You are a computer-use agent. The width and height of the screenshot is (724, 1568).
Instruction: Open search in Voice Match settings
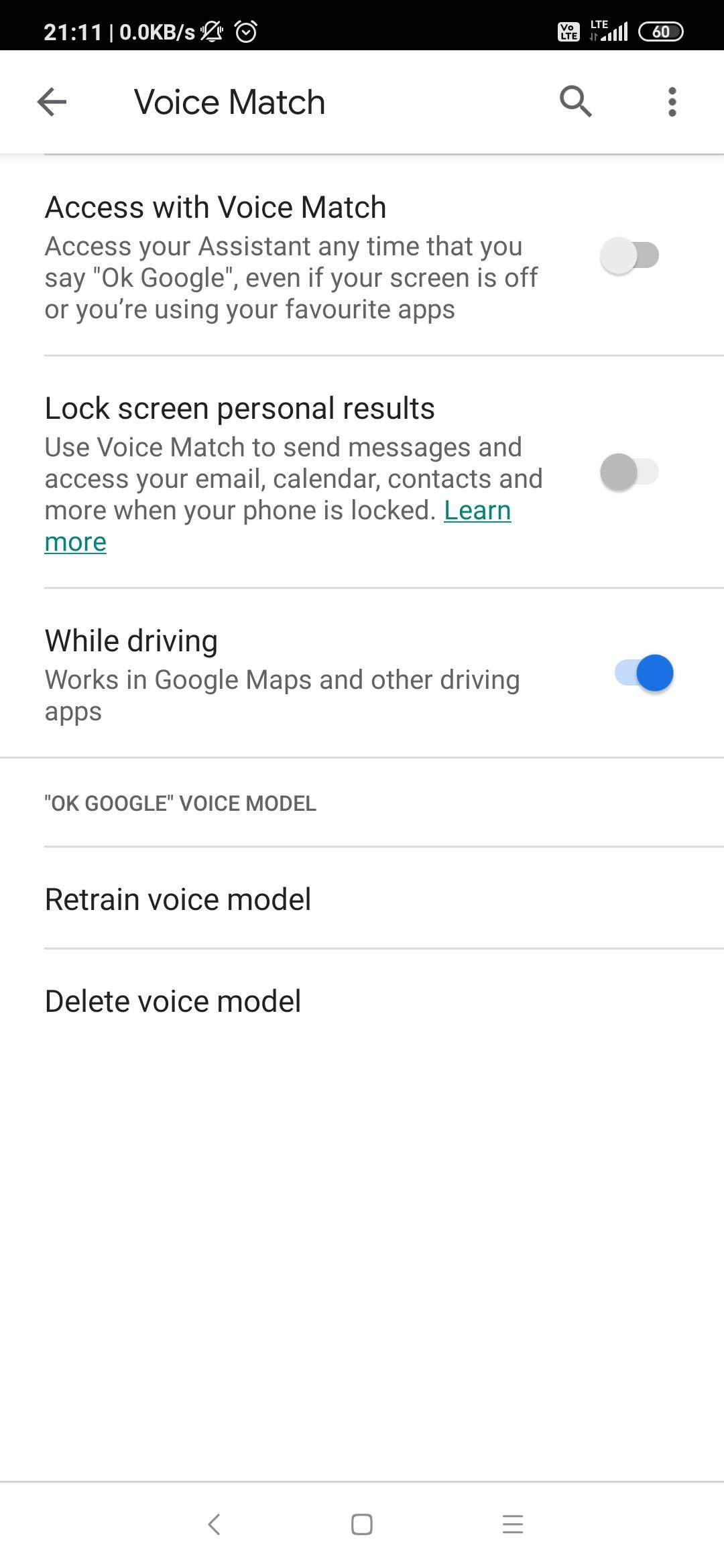(575, 102)
